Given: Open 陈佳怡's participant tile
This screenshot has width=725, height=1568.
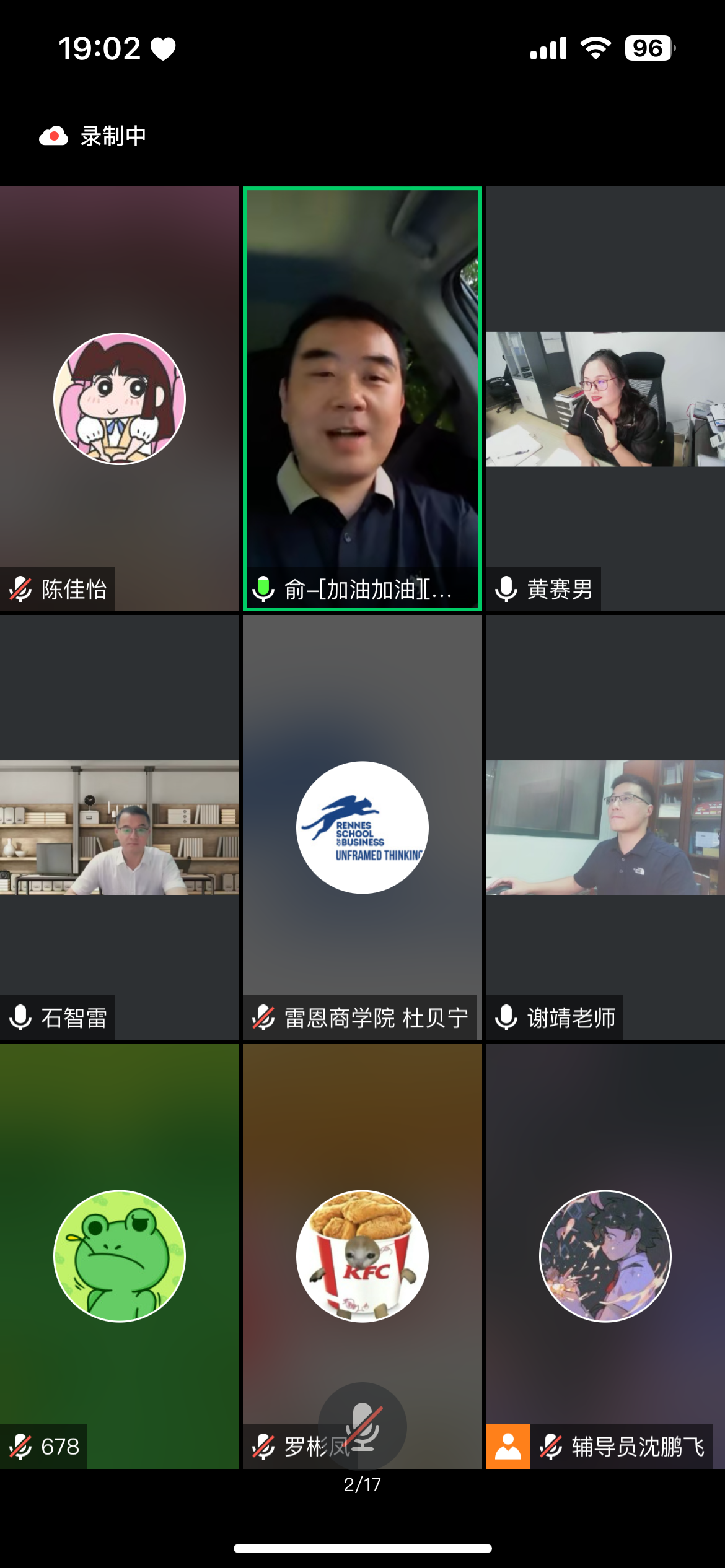Looking at the screenshot, I should pyautogui.click(x=120, y=399).
